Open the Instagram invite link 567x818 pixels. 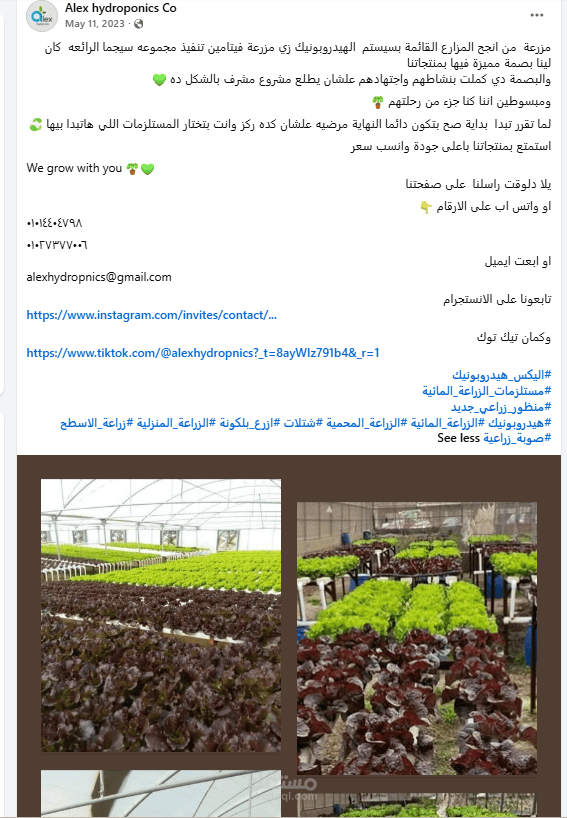tap(152, 315)
